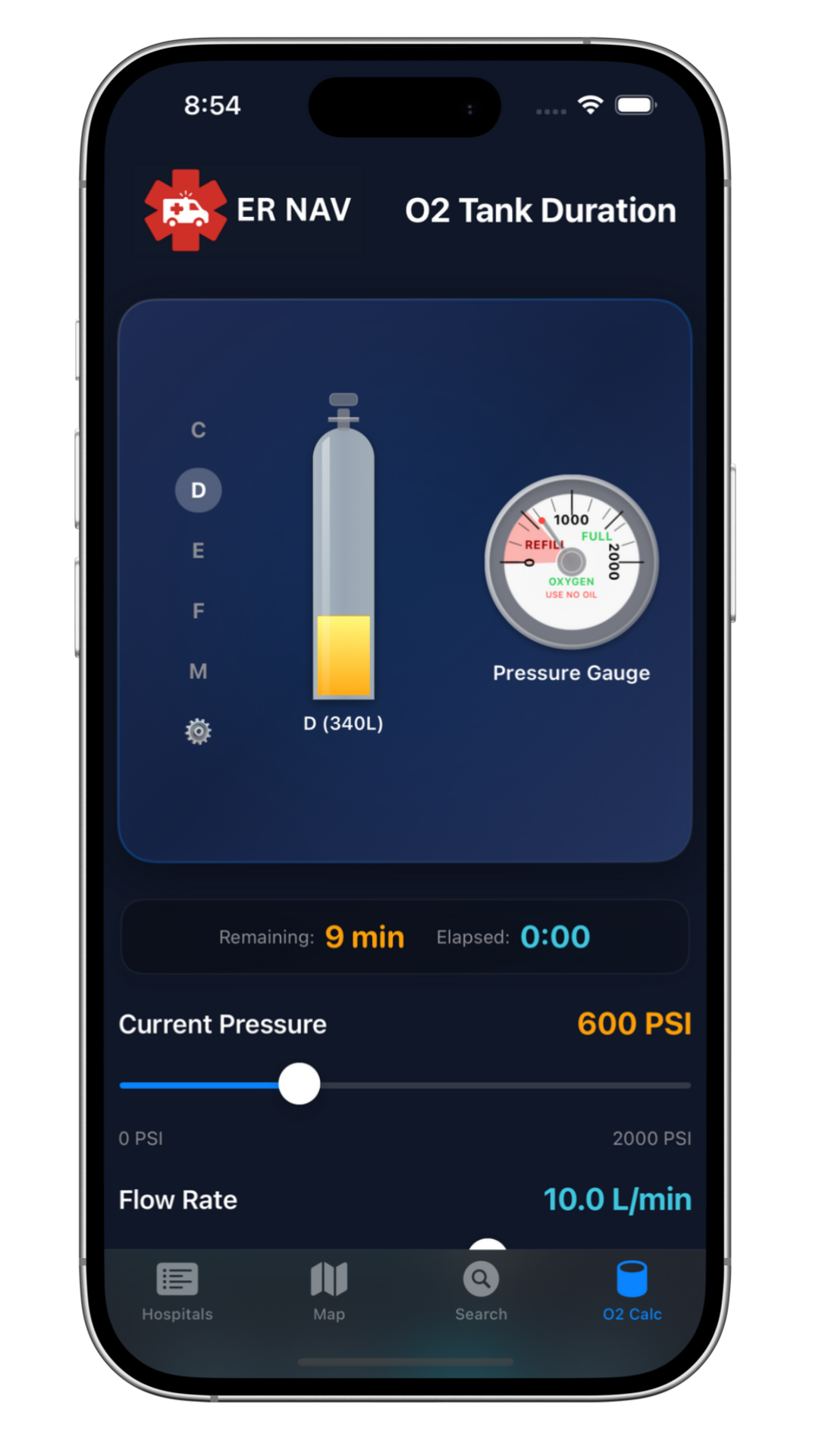
Task: Select the O2 Calc tank icon
Action: coord(632,1279)
